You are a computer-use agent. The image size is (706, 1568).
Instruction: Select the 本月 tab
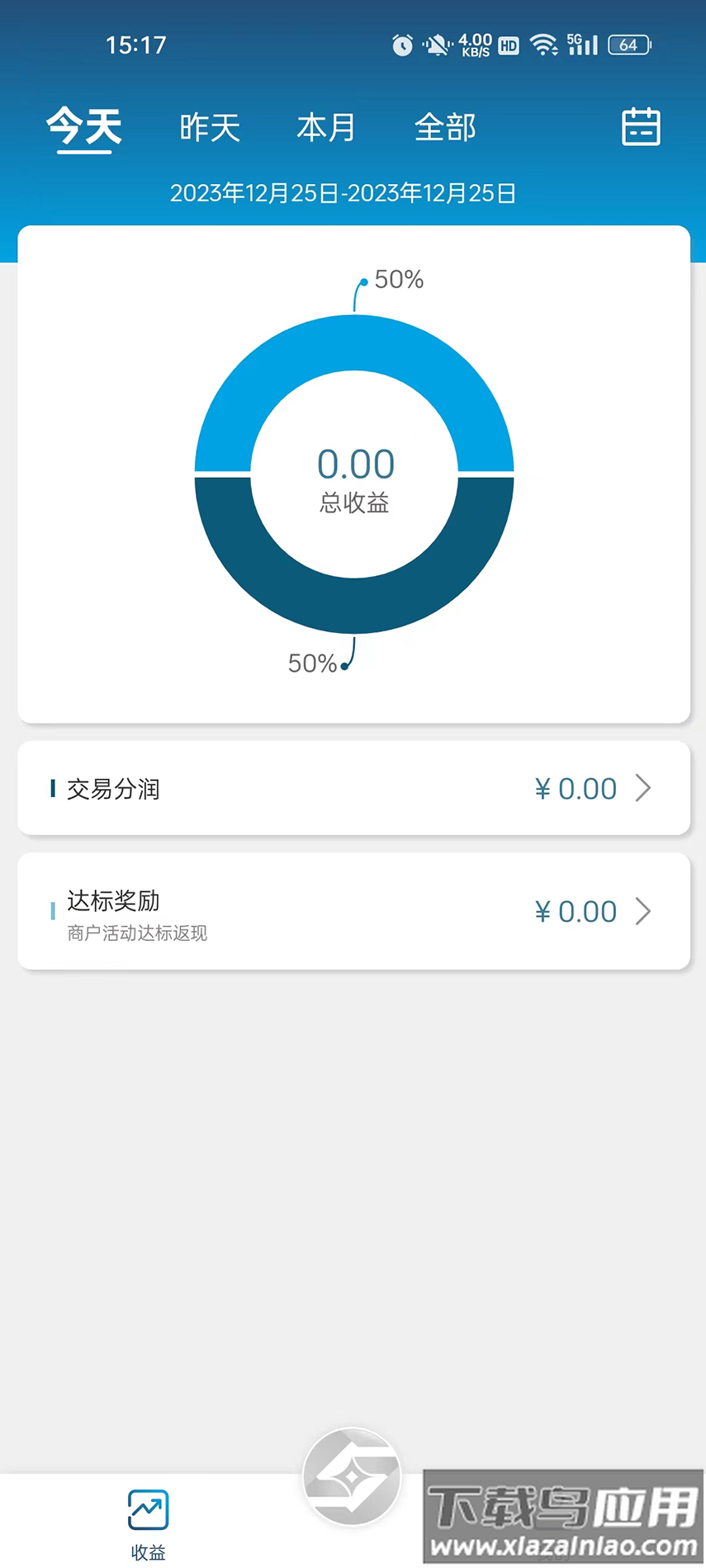point(326,128)
